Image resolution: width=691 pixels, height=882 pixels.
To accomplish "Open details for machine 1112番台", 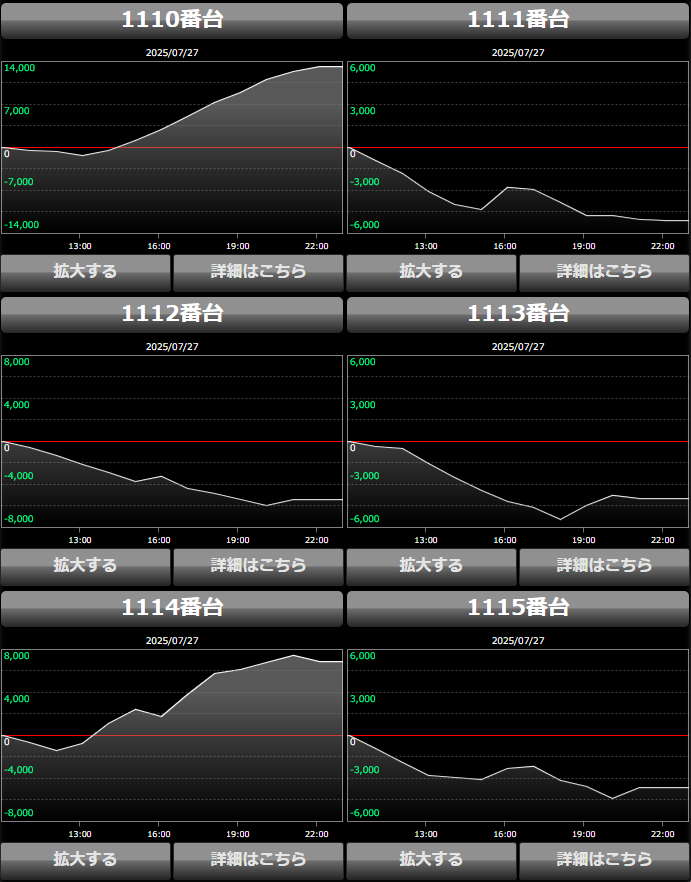I will pyautogui.click(x=258, y=565).
